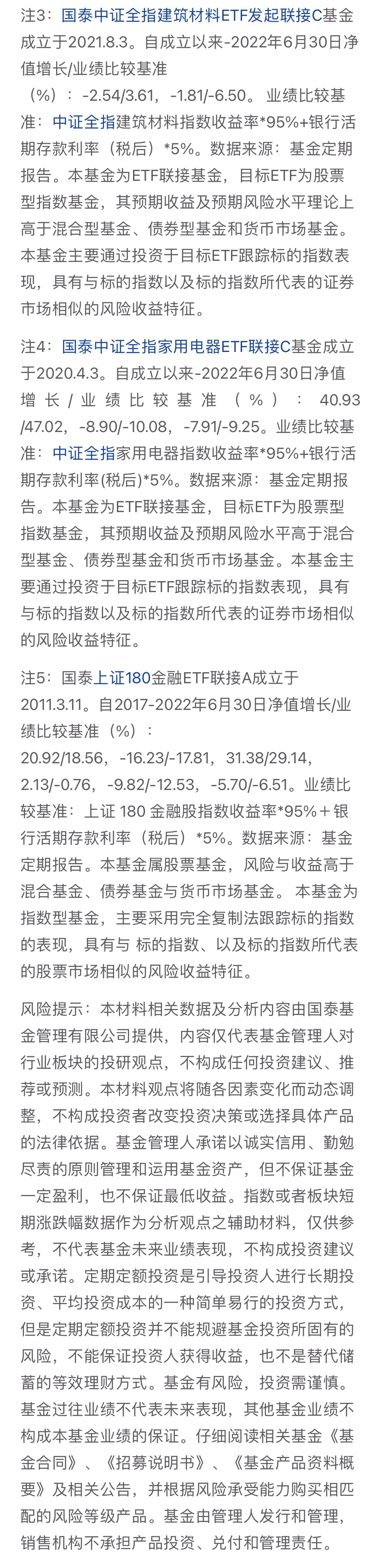Open the 国泰中证全指建筑材料ETF发起联接C fund link
Image resolution: width=381 pixels, height=1568 pixels.
coord(192,16)
